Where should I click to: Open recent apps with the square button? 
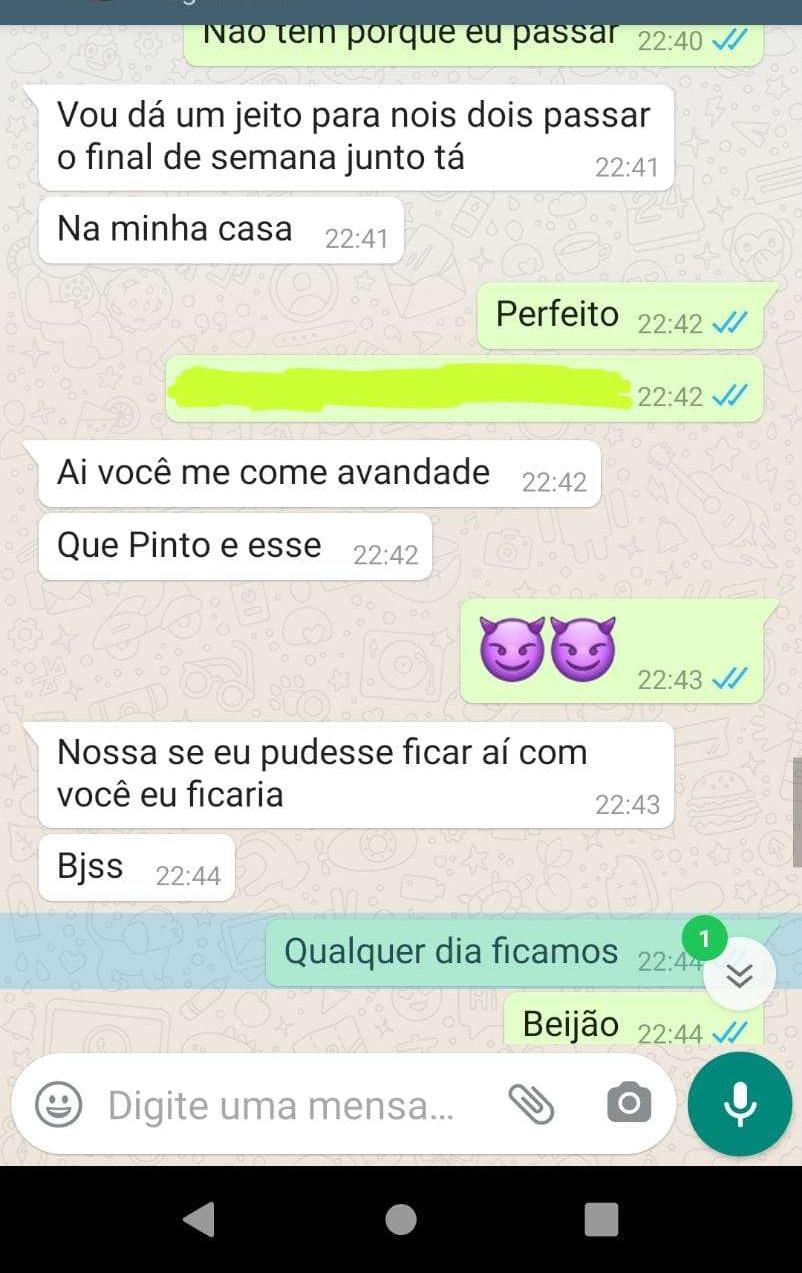click(601, 1219)
